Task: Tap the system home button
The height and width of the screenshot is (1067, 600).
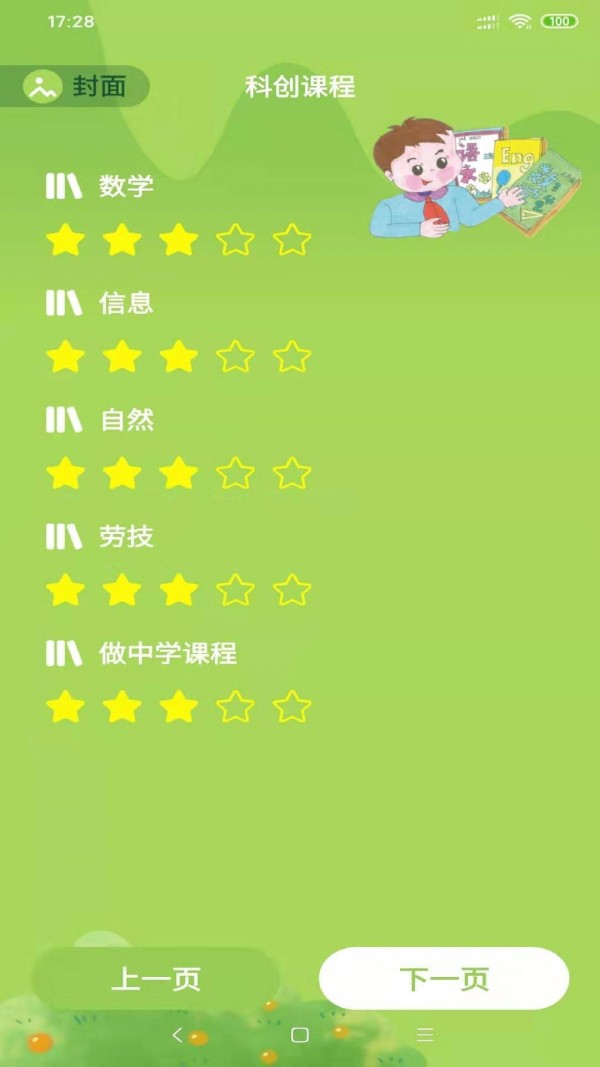Action: pyautogui.click(x=299, y=1035)
